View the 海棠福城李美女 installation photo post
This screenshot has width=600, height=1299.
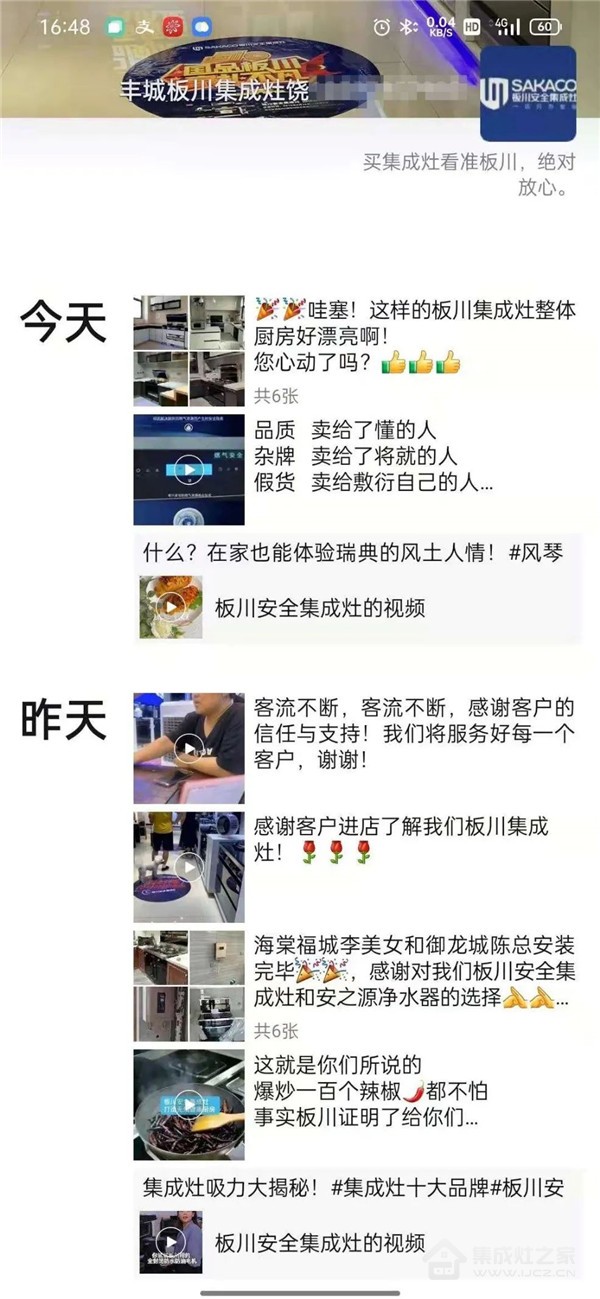(x=189, y=985)
